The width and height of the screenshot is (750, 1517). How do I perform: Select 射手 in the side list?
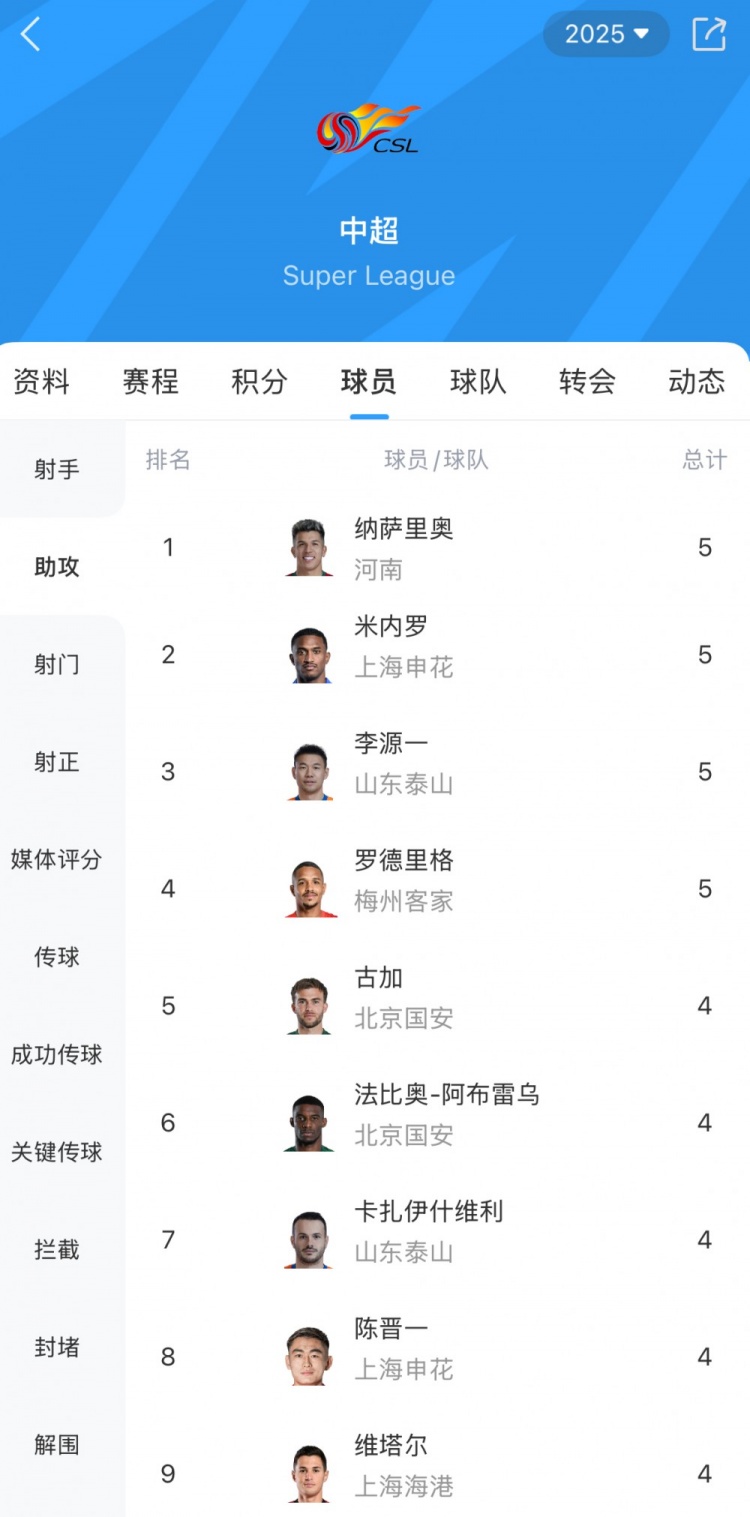[57, 469]
